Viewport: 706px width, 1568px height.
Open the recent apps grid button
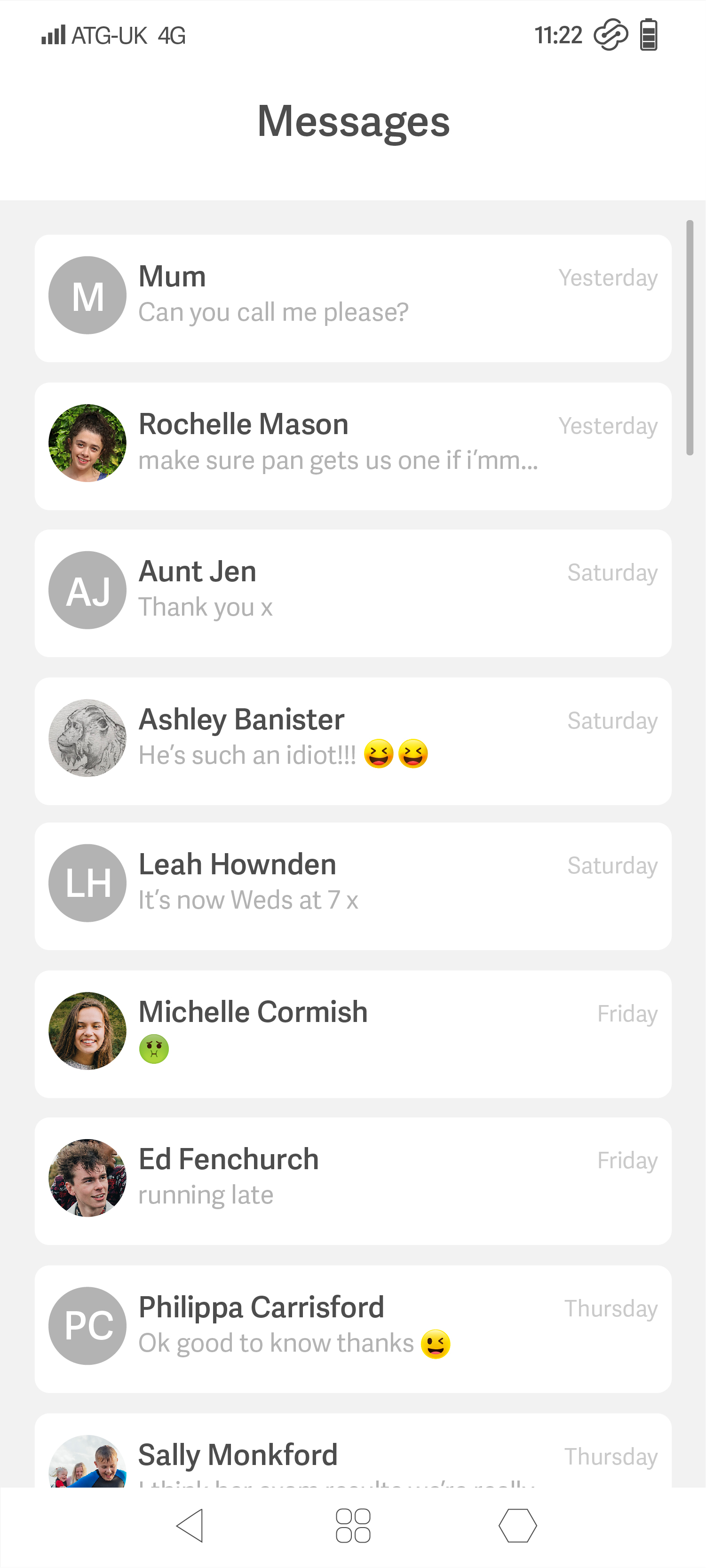pyautogui.click(x=353, y=1525)
